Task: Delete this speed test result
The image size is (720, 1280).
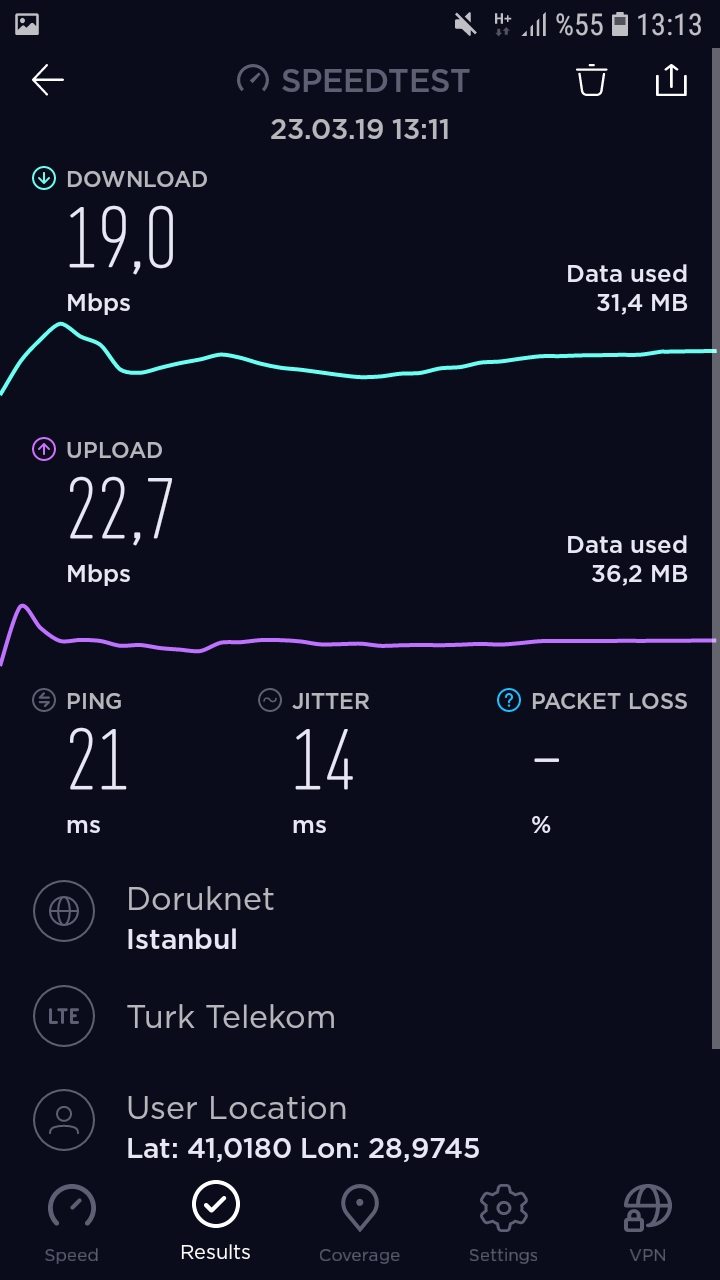Action: 592,80
